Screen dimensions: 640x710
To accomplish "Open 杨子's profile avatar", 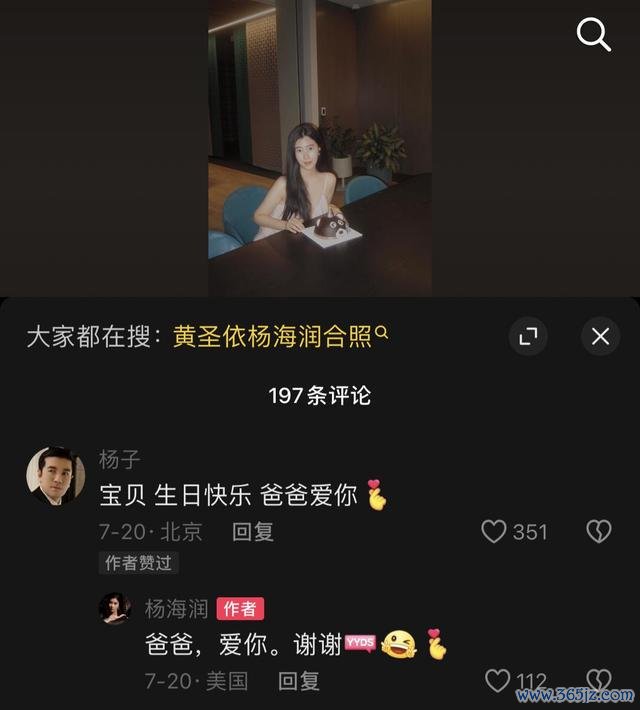I will pos(55,475).
